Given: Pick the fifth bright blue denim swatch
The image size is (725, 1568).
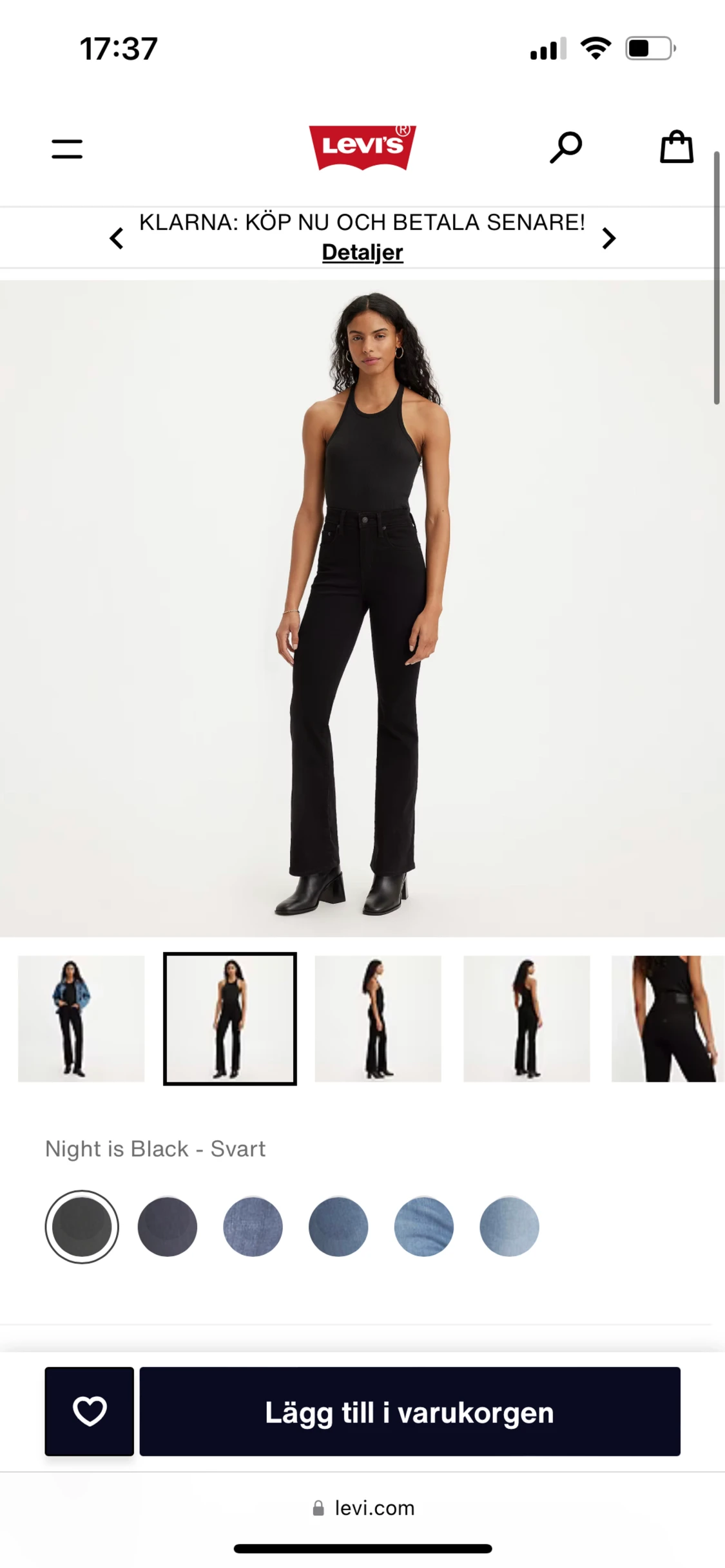Looking at the screenshot, I should [x=424, y=1227].
